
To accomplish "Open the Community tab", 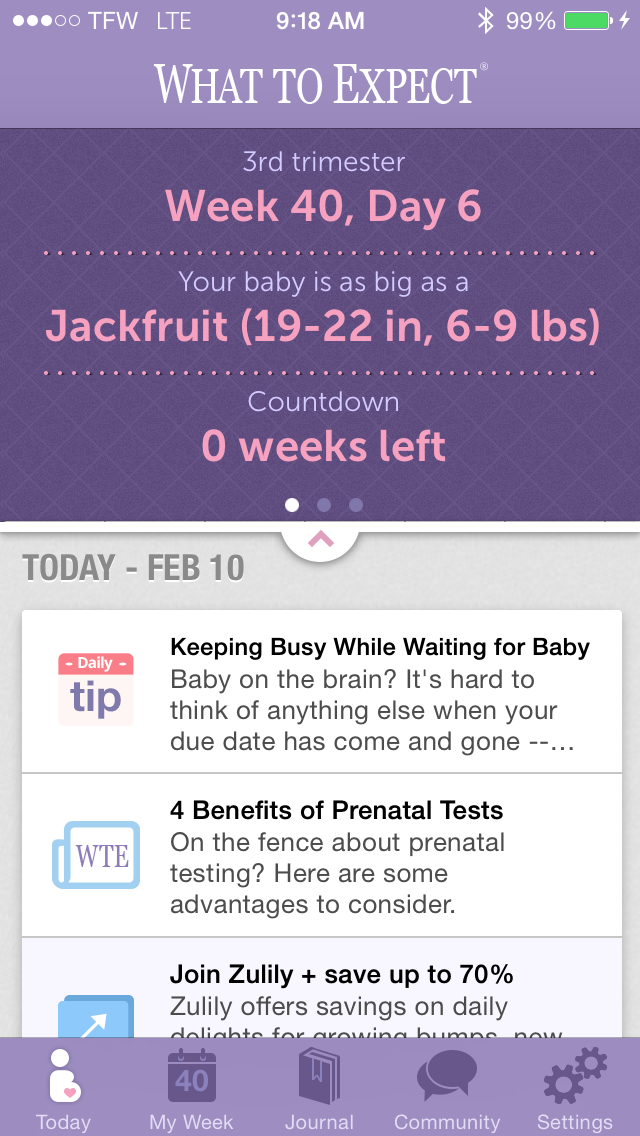I will point(447,1086).
